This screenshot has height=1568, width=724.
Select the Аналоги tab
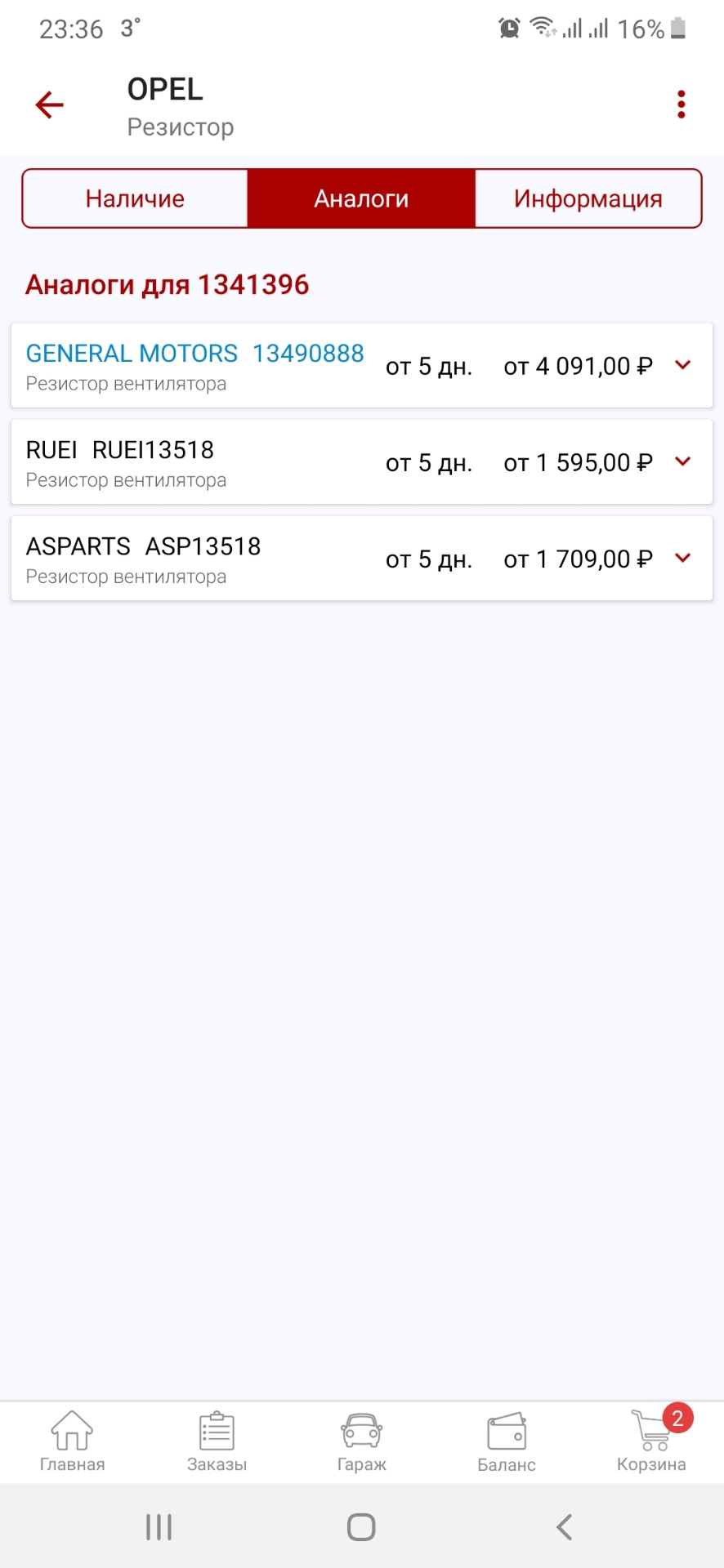click(x=361, y=198)
